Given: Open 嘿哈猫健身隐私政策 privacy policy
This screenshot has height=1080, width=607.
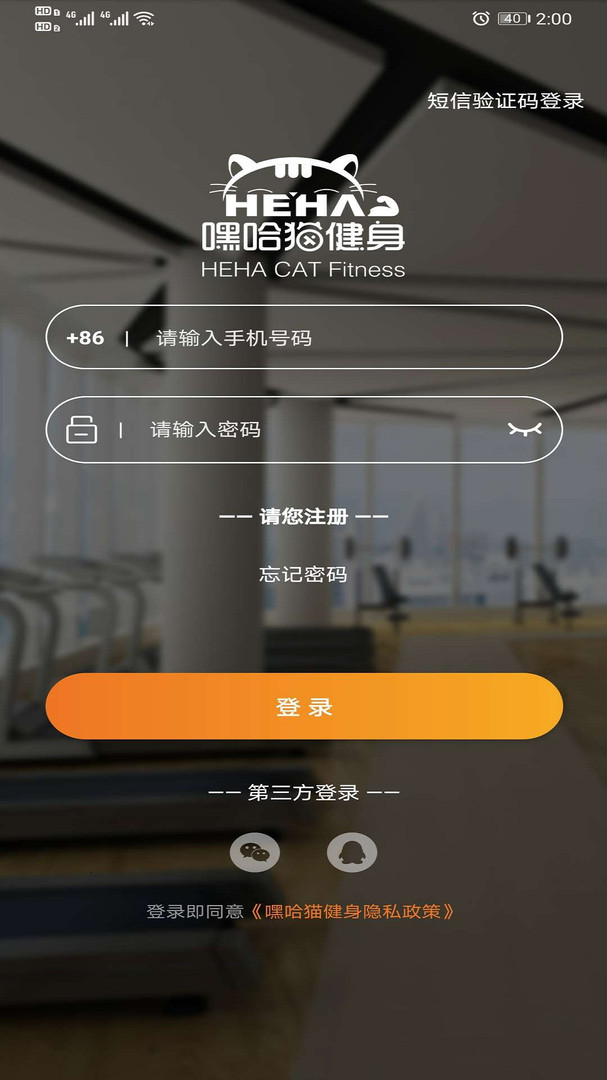Looking at the screenshot, I should (x=355, y=911).
